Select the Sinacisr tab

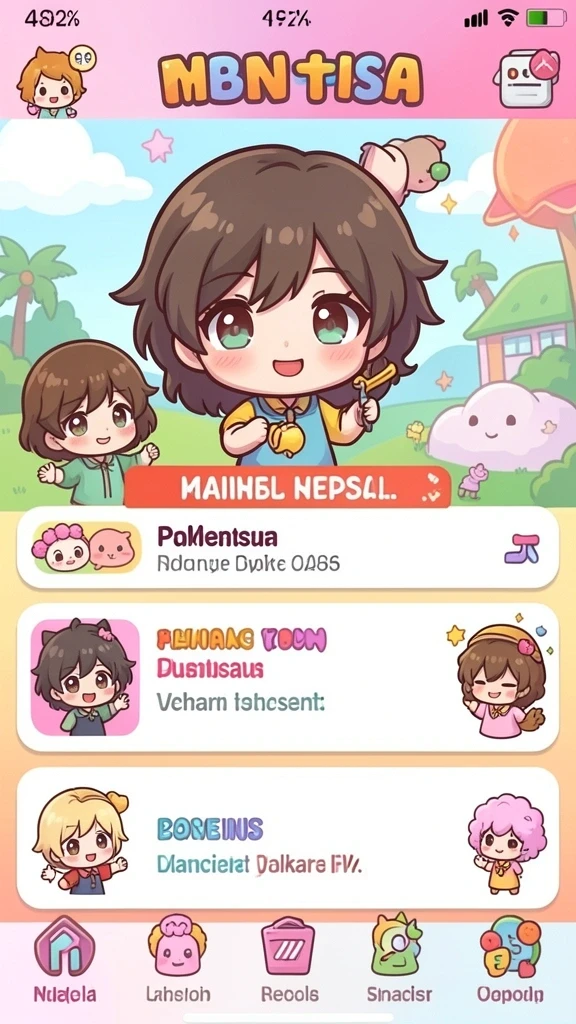click(x=399, y=960)
